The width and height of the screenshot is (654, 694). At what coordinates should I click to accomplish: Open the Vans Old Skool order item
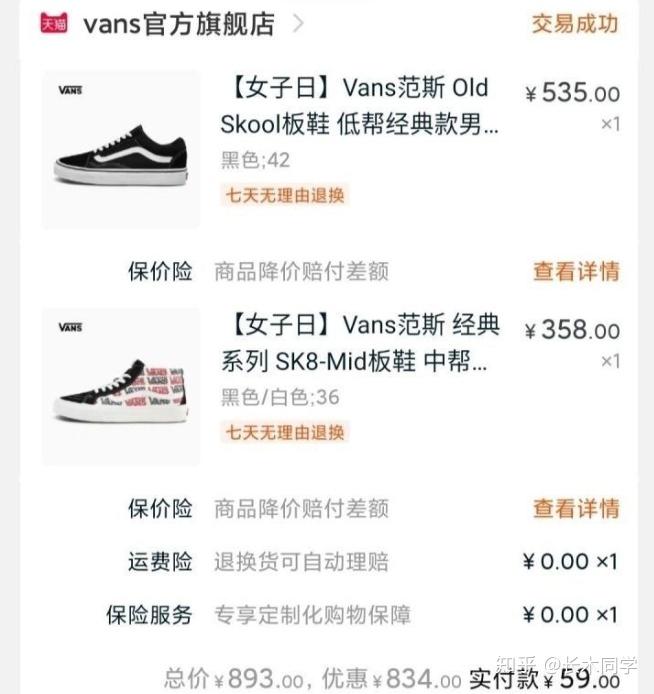(x=359, y=105)
